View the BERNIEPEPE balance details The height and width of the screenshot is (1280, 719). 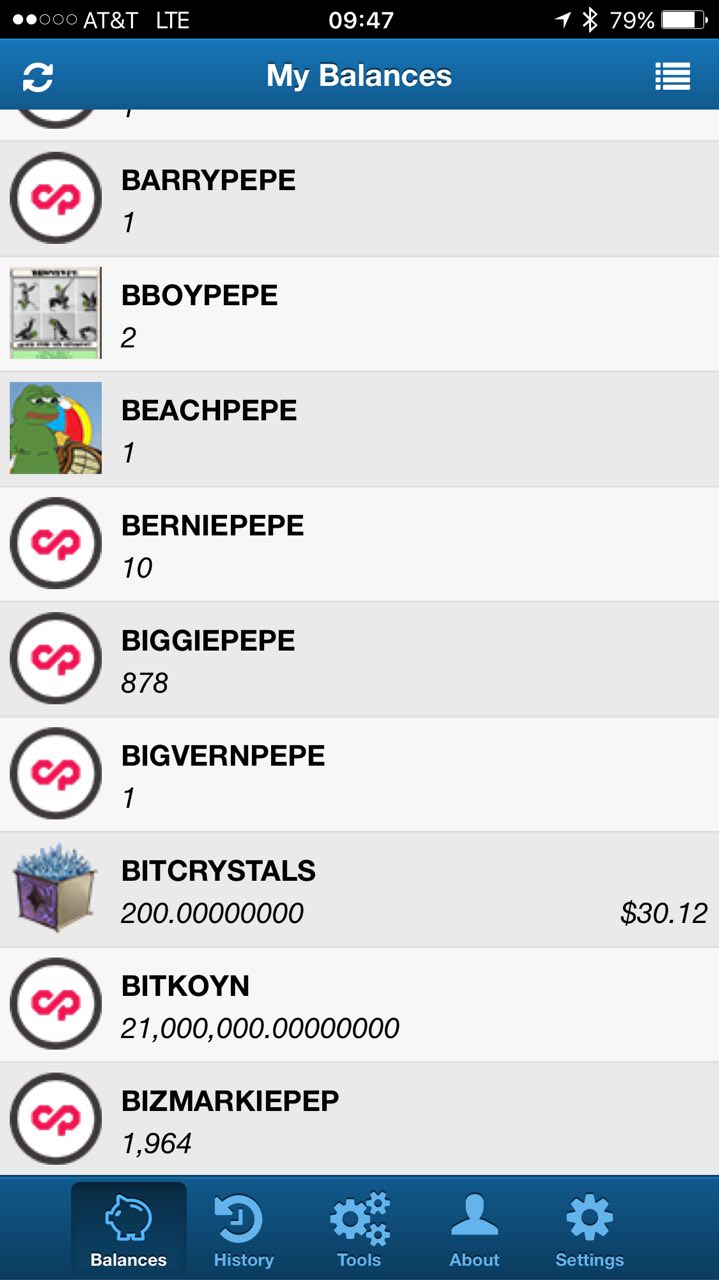(x=359, y=544)
